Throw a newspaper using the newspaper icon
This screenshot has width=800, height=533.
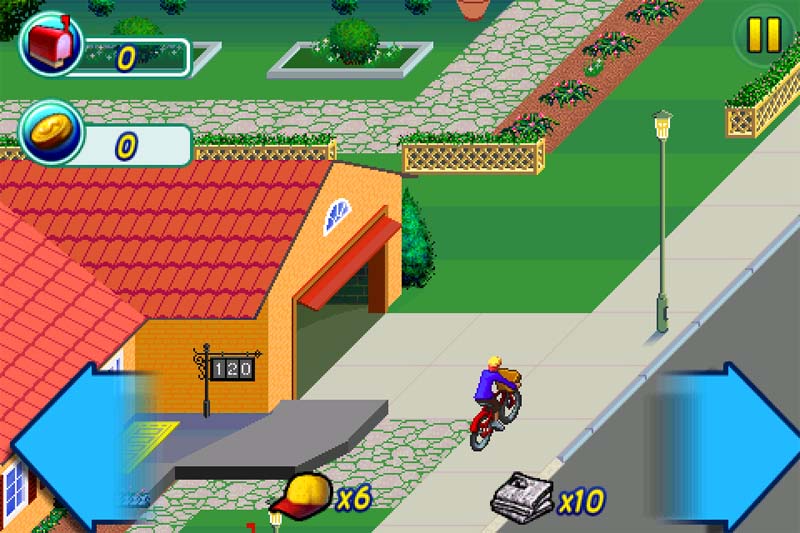521,495
